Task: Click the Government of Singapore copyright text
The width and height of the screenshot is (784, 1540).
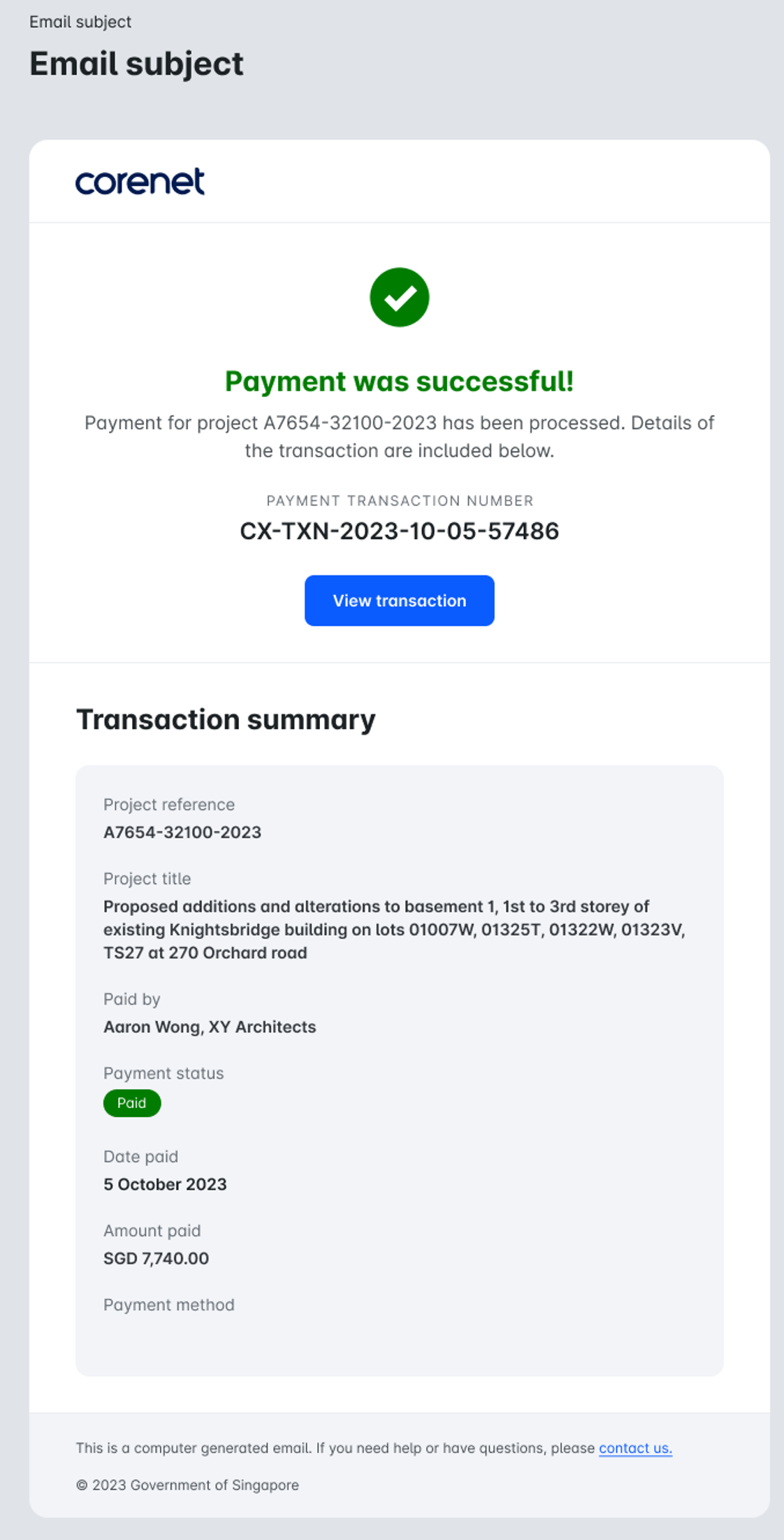Action: 187,1485
